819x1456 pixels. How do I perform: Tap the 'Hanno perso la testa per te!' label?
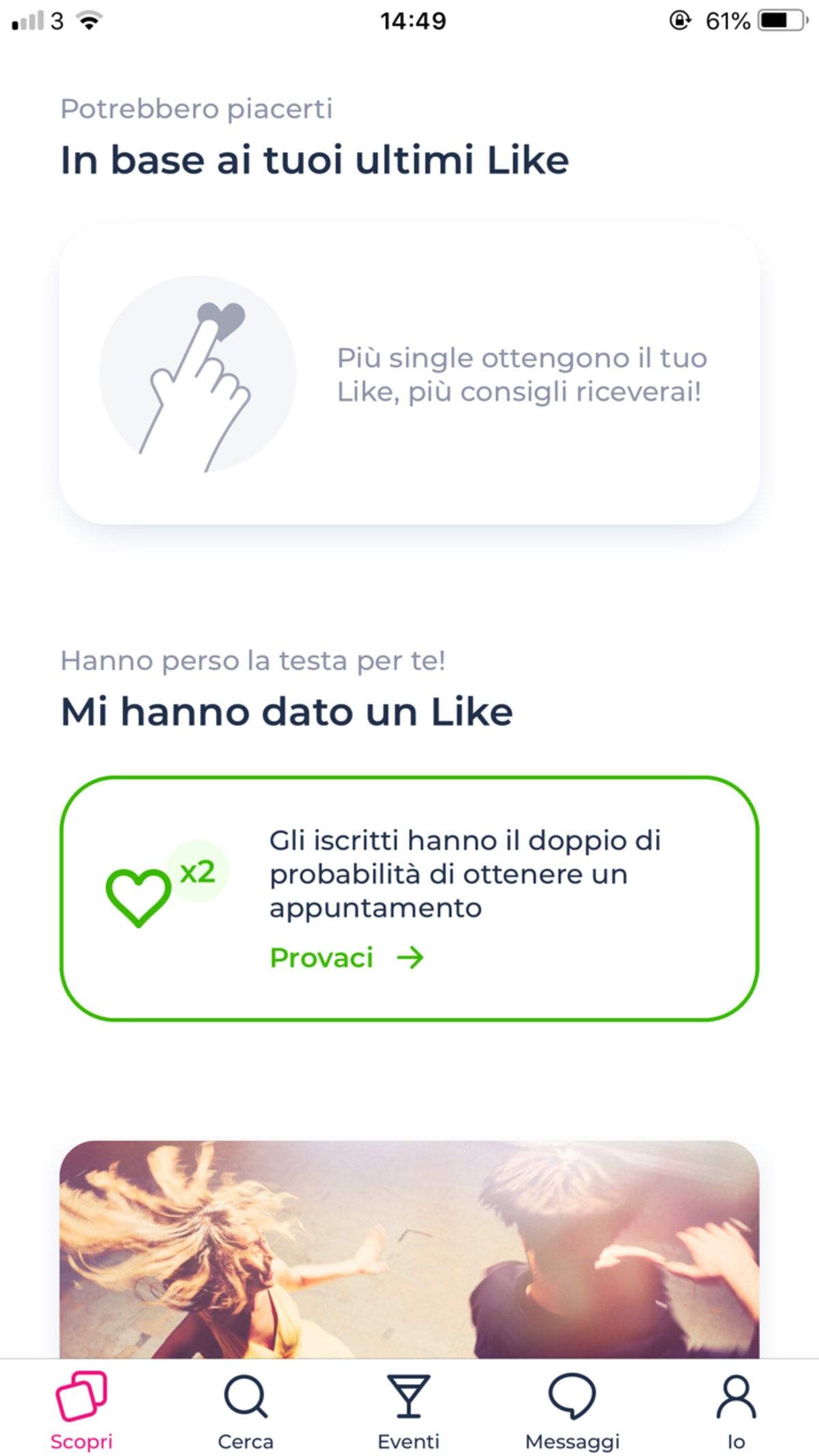coord(254,659)
